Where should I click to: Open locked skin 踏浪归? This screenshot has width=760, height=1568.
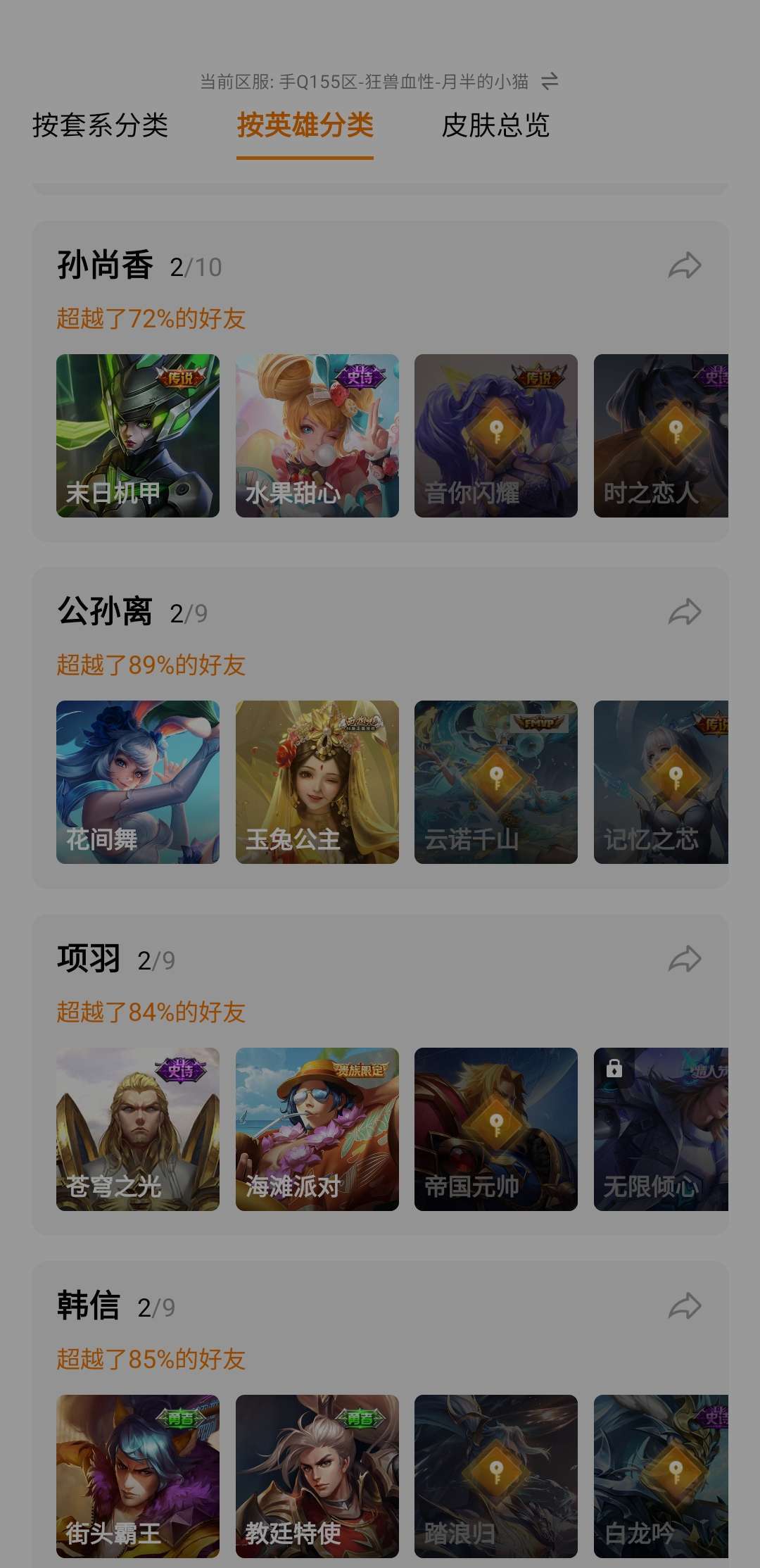495,1476
